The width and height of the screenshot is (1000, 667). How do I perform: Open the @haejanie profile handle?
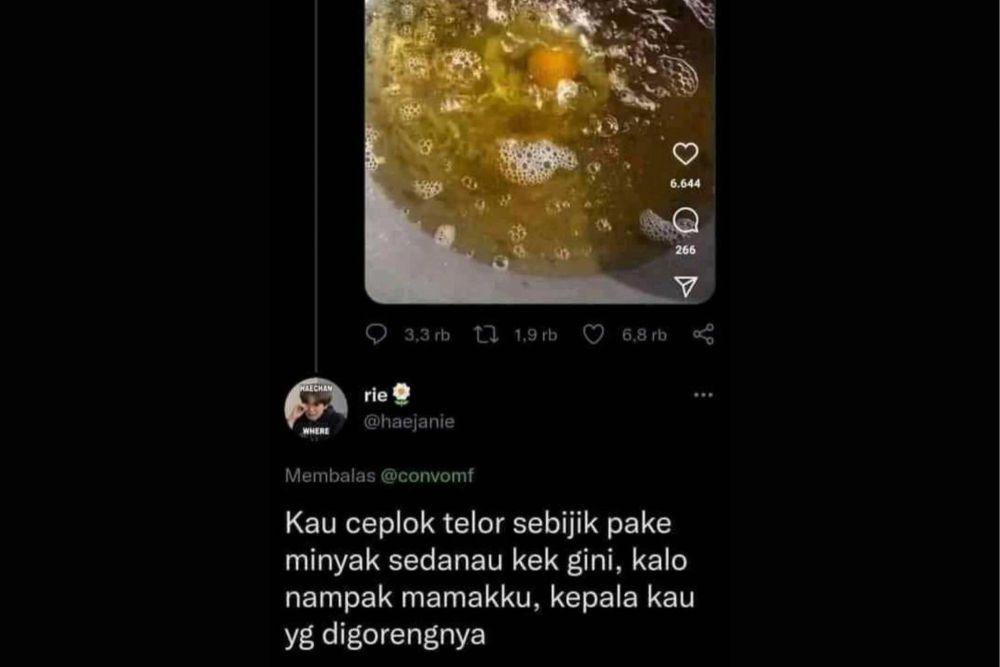pyautogui.click(x=407, y=421)
